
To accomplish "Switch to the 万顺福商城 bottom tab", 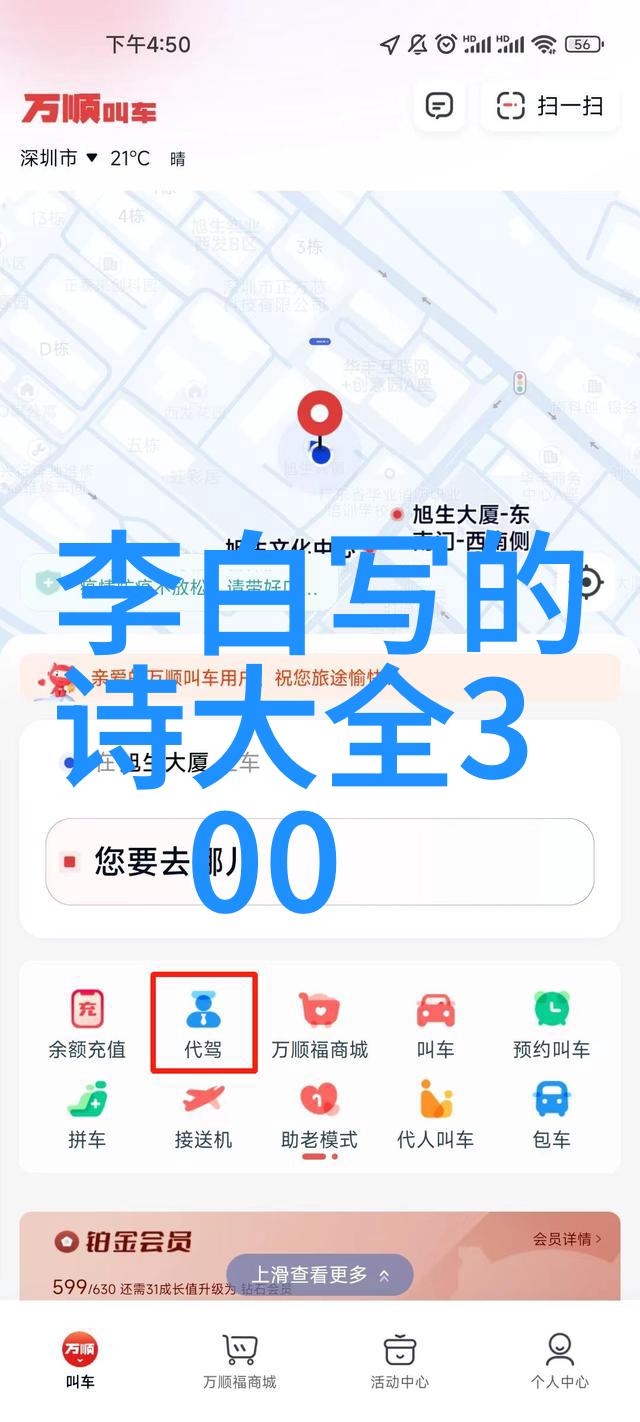I will tap(239, 1362).
